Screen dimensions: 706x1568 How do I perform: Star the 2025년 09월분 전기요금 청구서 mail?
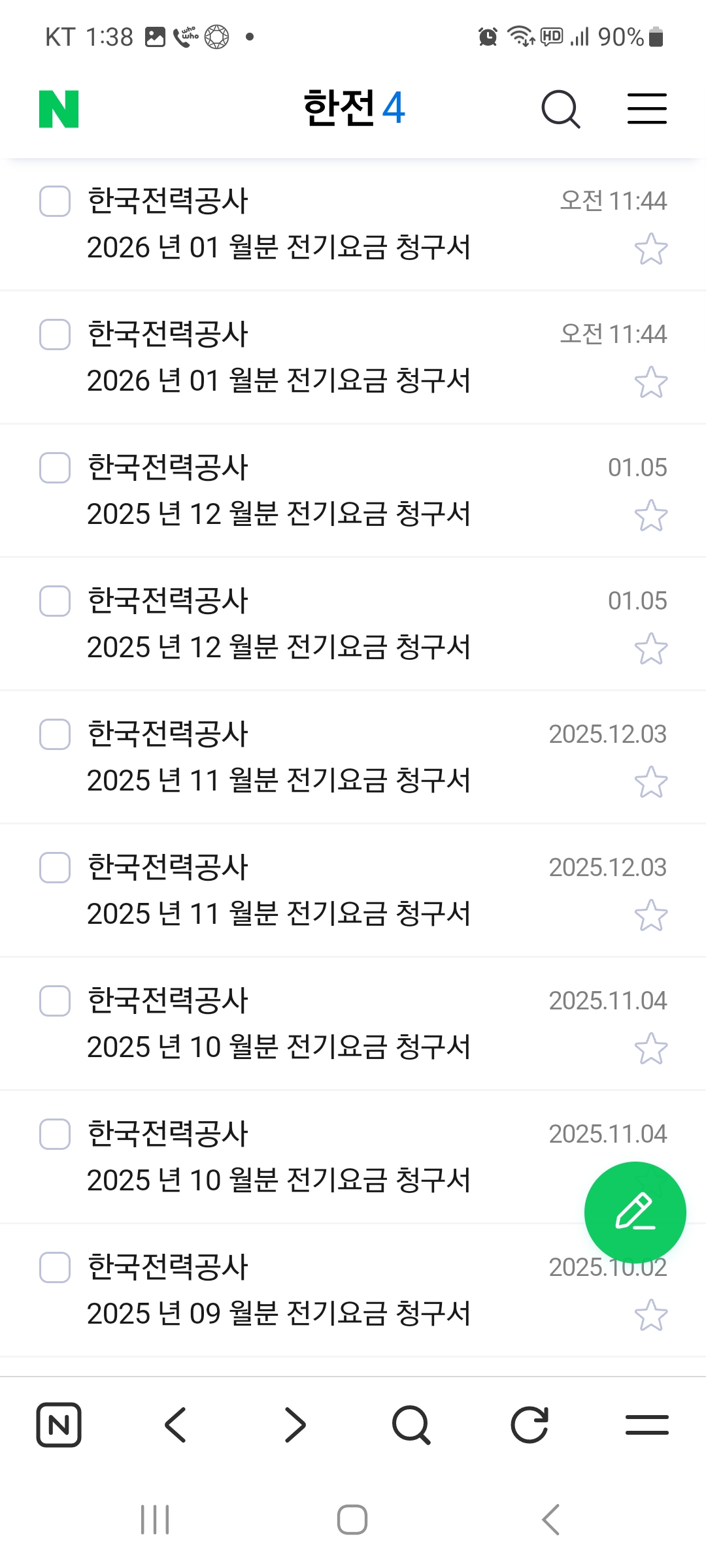tap(651, 1315)
